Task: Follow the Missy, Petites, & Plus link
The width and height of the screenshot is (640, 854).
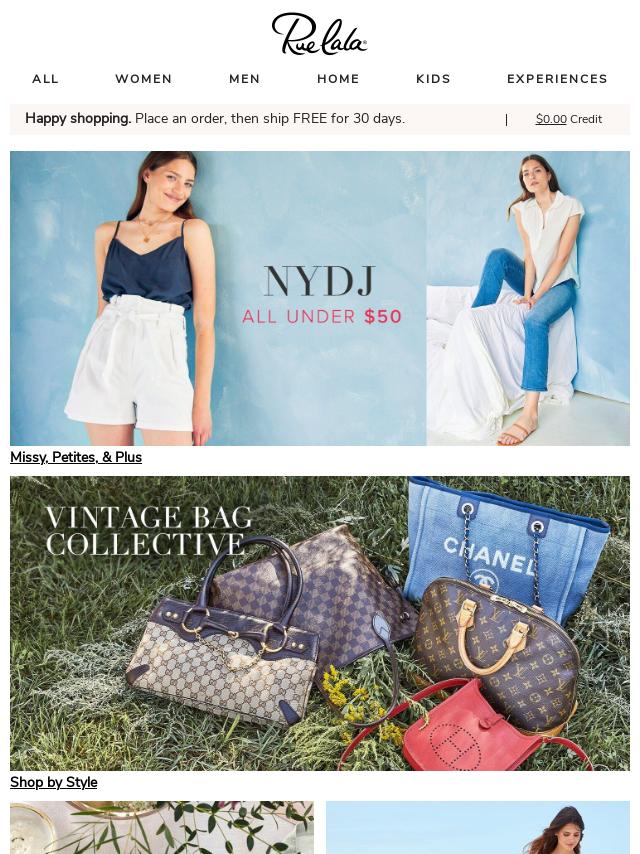Action: click(x=76, y=457)
